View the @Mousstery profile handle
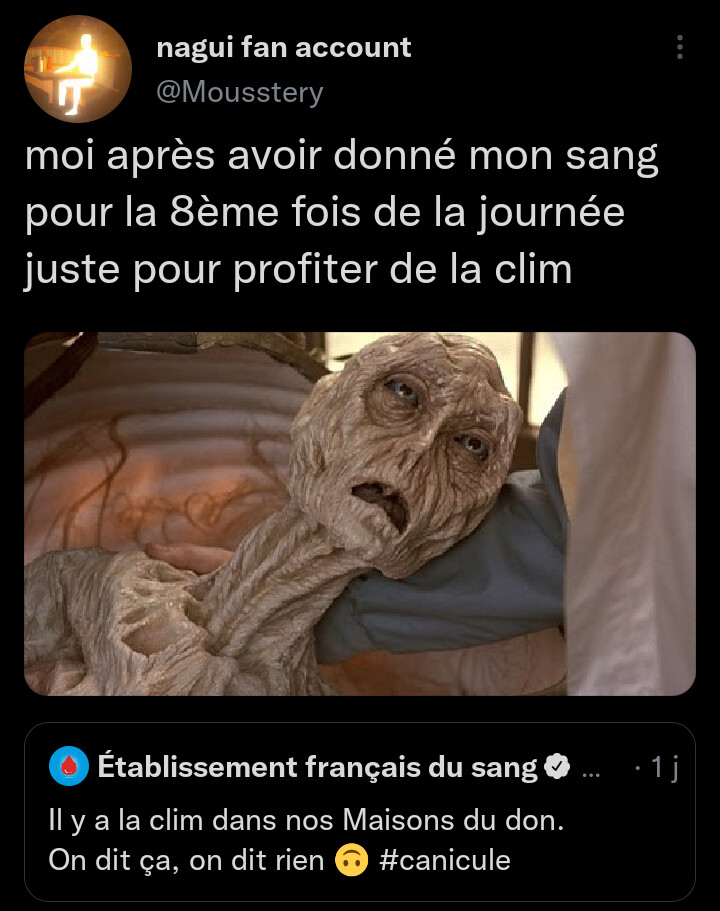The image size is (720, 911). (240, 93)
